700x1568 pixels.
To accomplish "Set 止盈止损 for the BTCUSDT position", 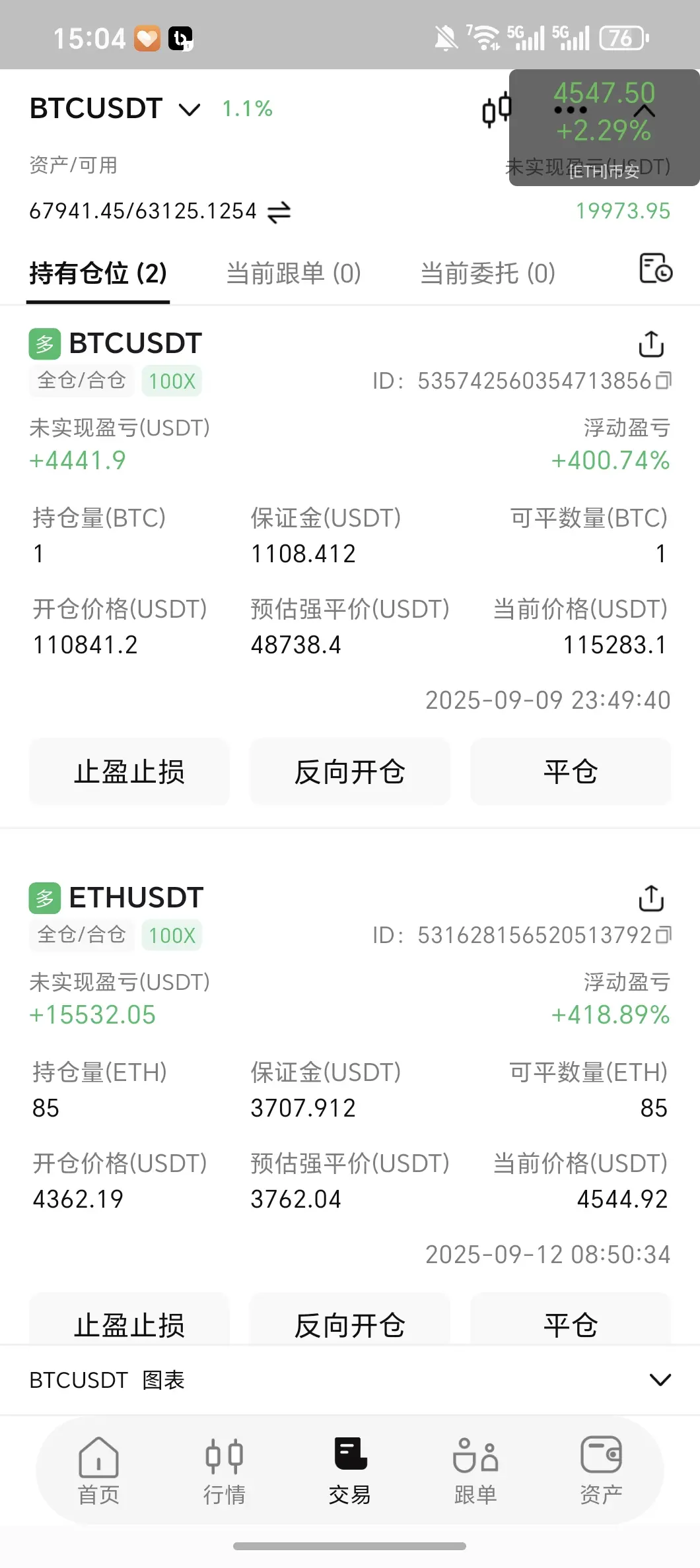I will point(129,771).
